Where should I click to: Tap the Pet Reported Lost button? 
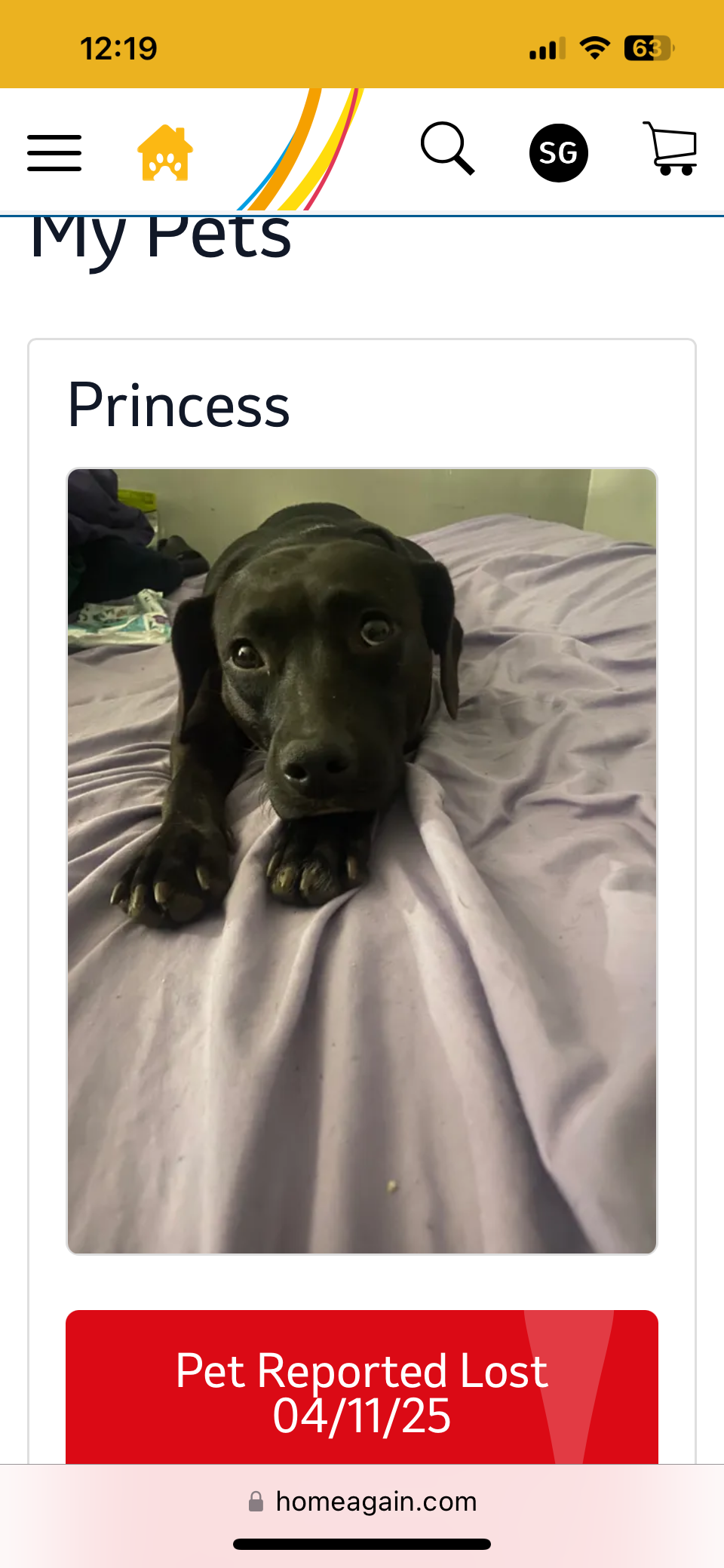[362, 1390]
